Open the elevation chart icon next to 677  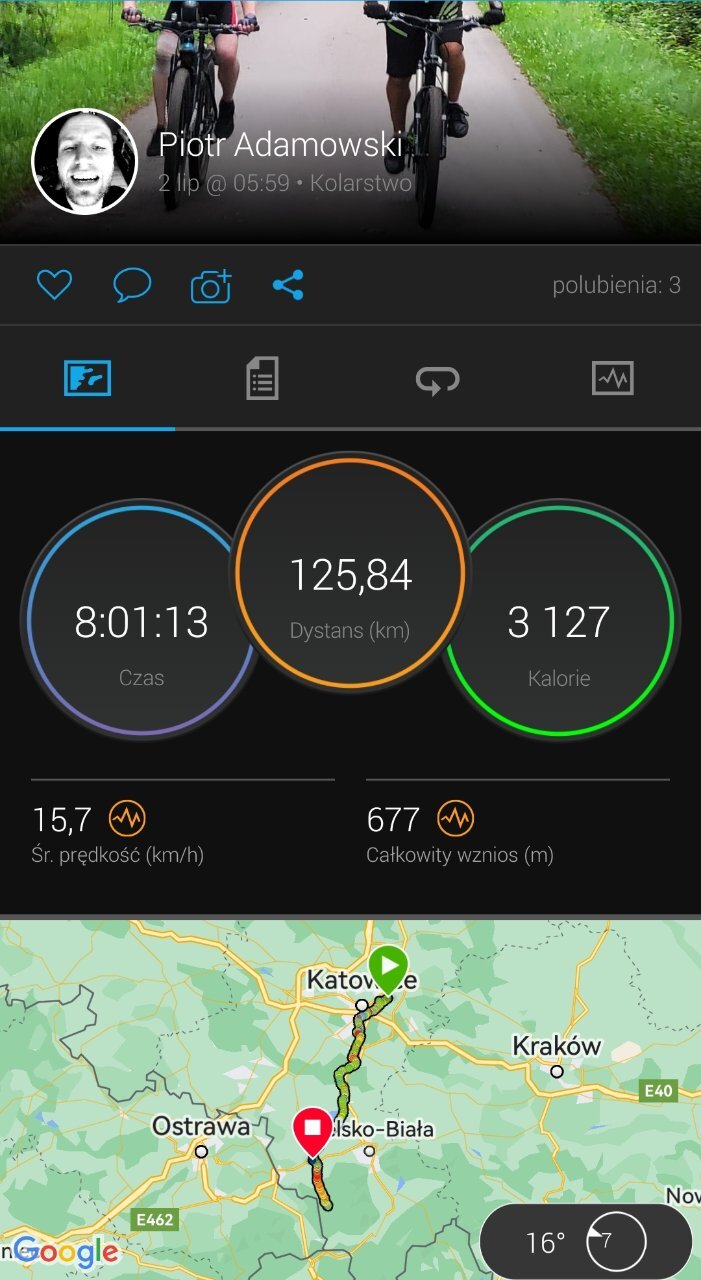point(456,820)
